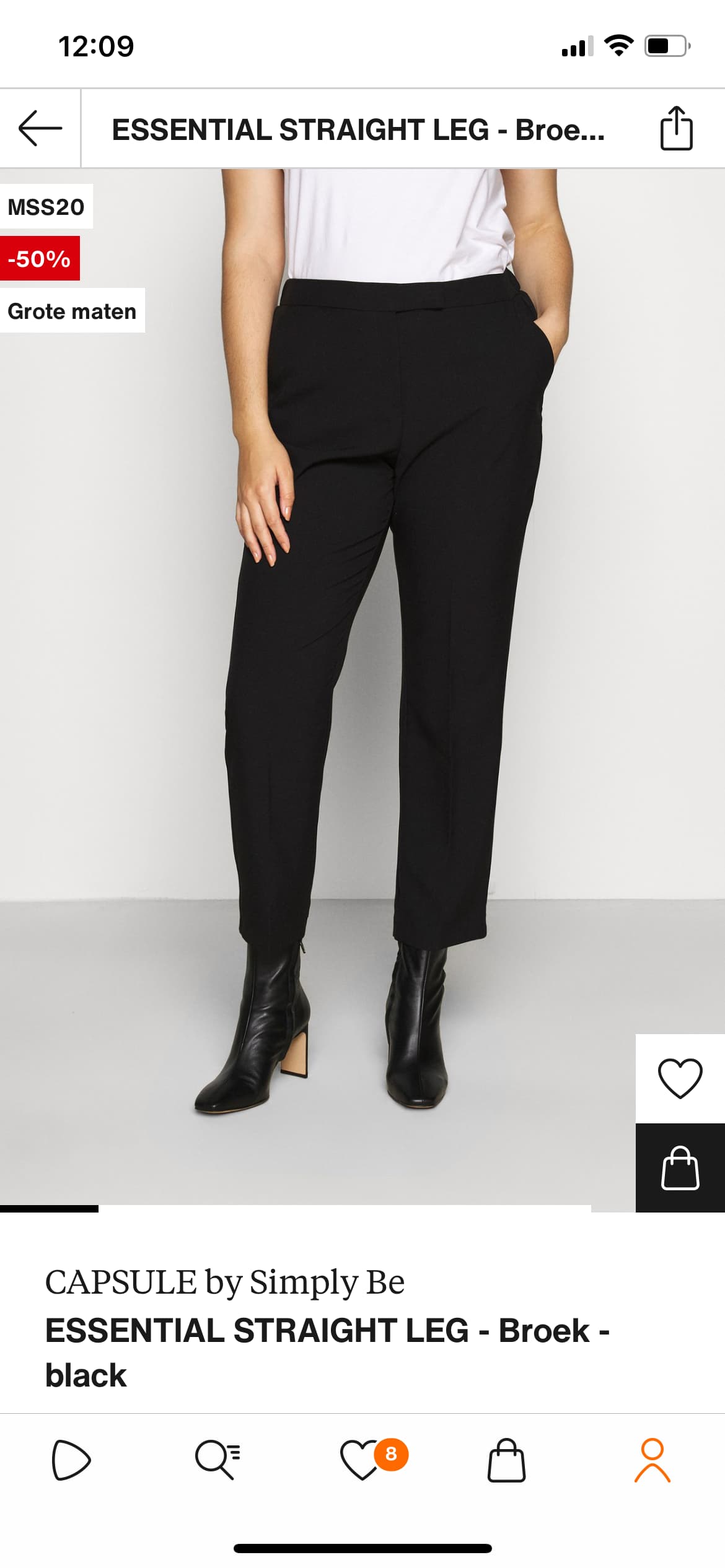Switch to the account profile tab
725x1568 pixels.
coord(652,1460)
